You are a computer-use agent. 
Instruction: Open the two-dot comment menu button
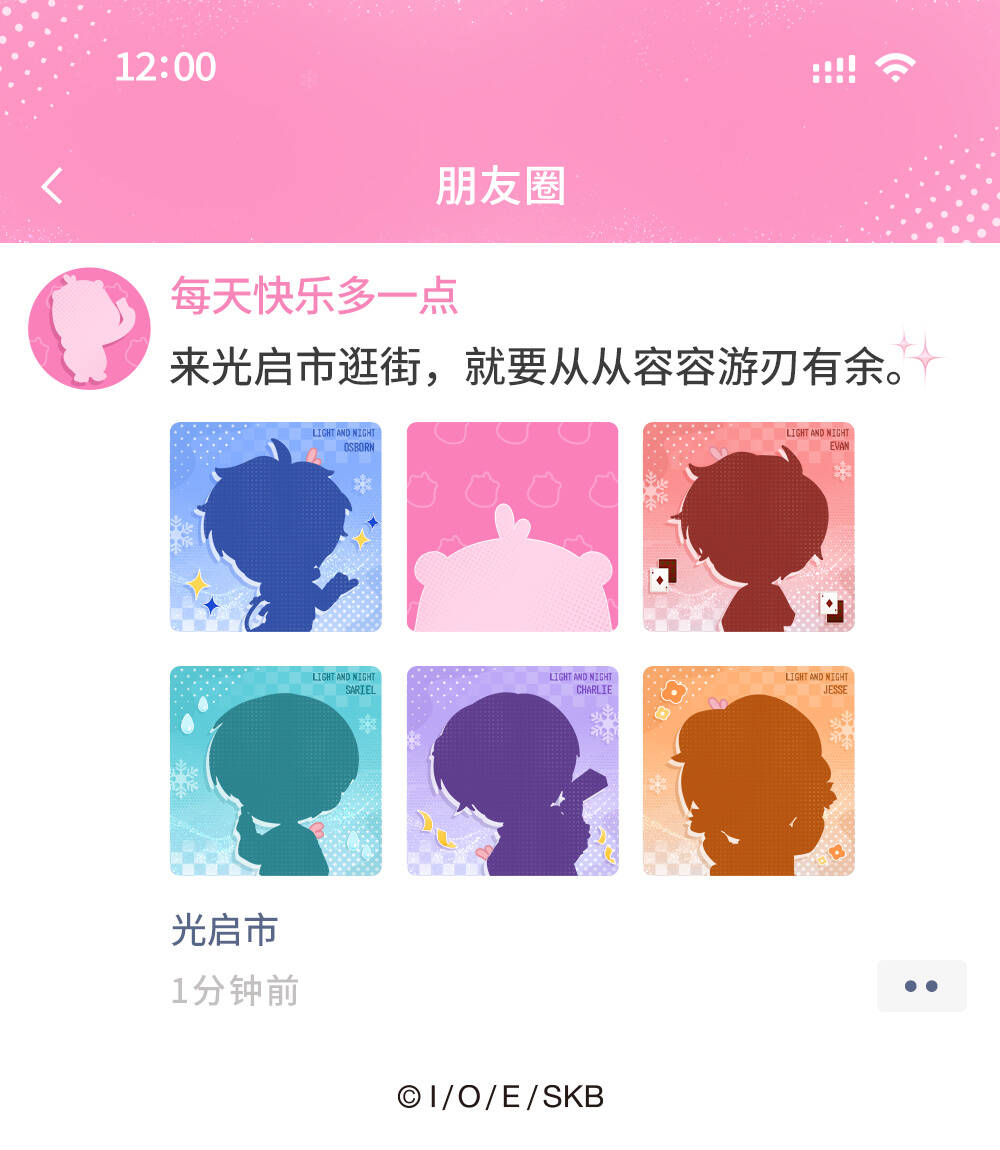tap(921, 985)
